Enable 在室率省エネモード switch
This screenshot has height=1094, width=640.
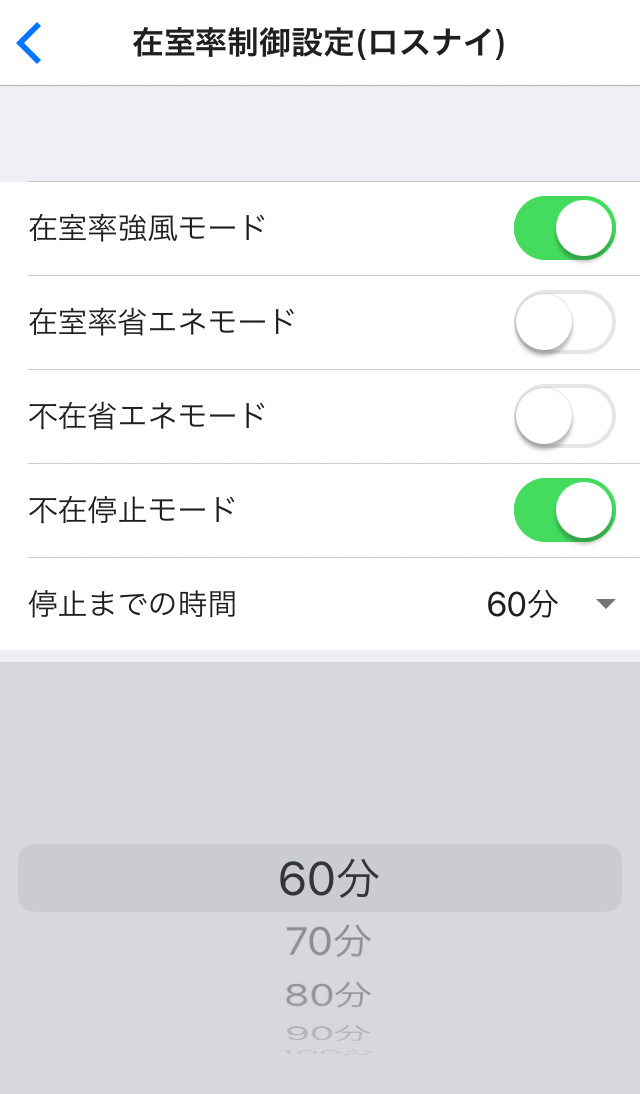[x=564, y=322]
